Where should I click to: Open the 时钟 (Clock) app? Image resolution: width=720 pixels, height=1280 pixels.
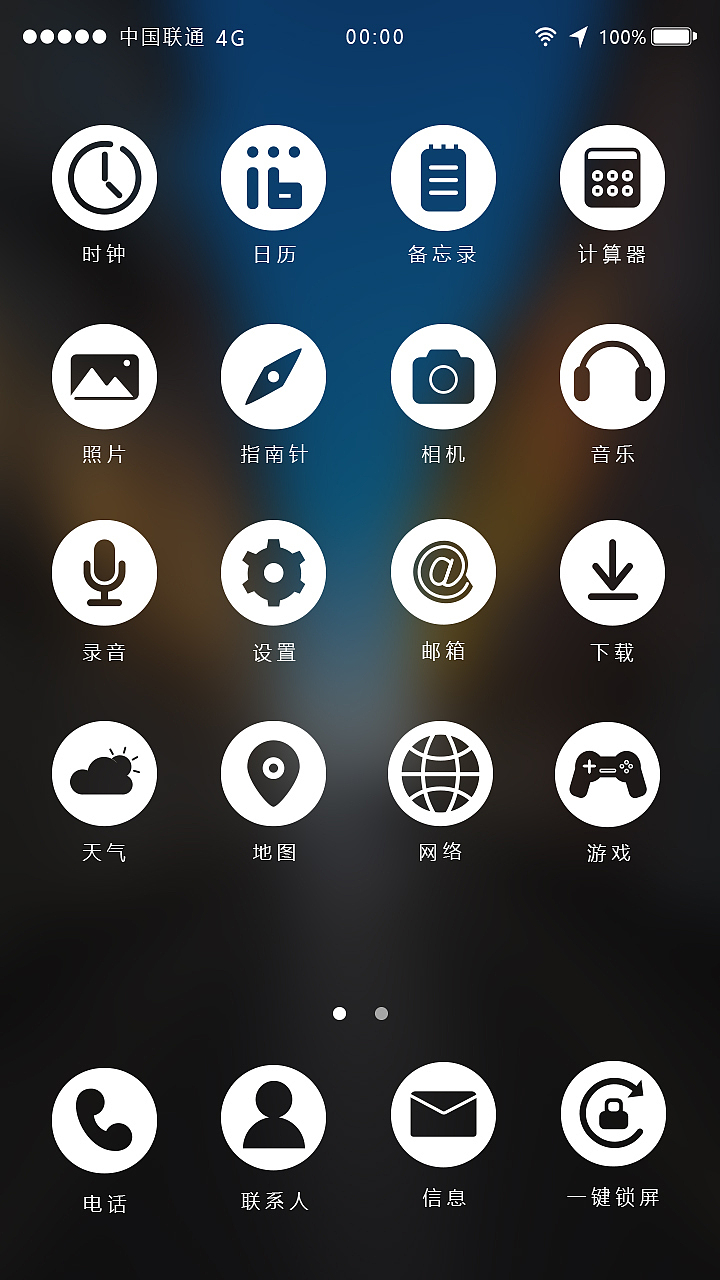click(105, 176)
